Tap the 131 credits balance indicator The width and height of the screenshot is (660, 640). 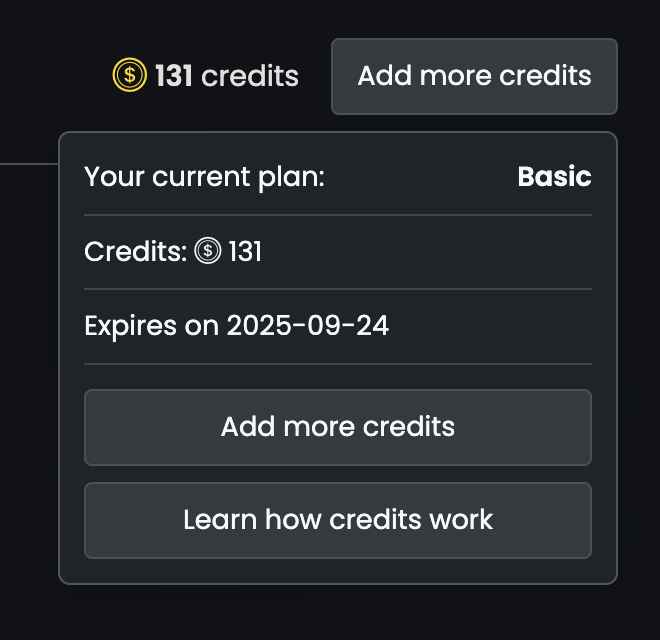pyautogui.click(x=206, y=76)
